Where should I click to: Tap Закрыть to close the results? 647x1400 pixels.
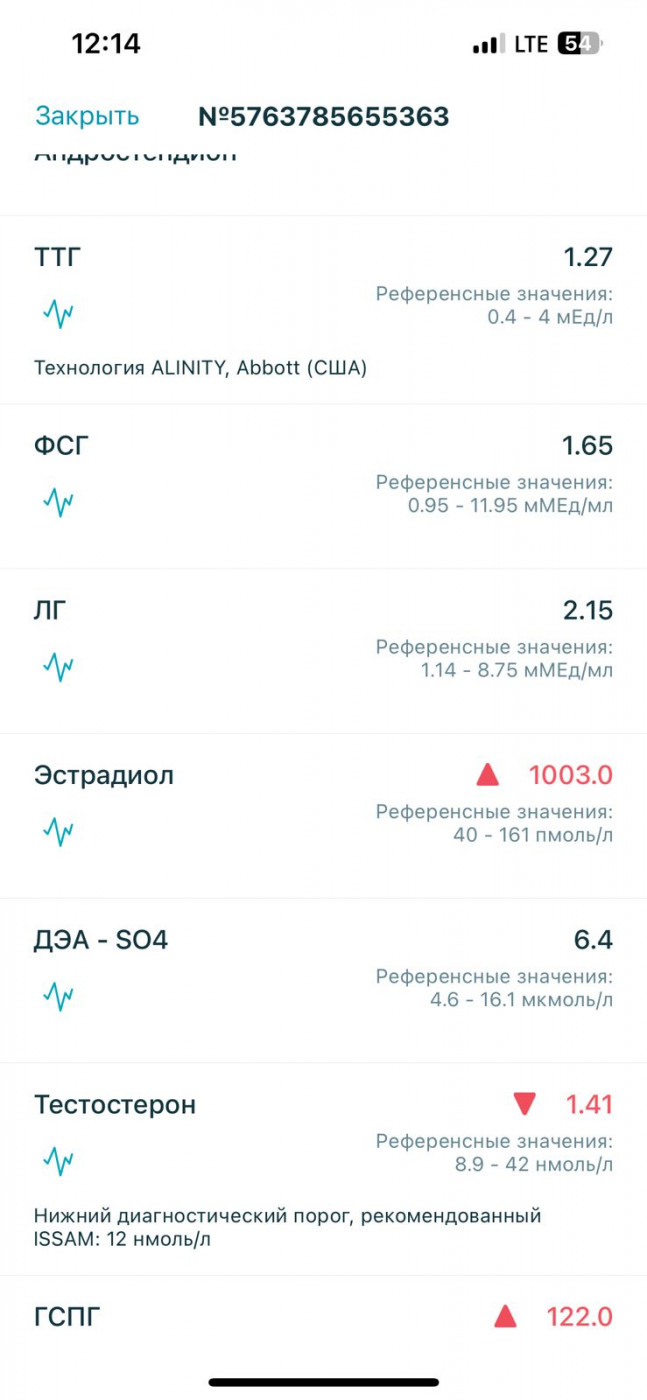[87, 117]
